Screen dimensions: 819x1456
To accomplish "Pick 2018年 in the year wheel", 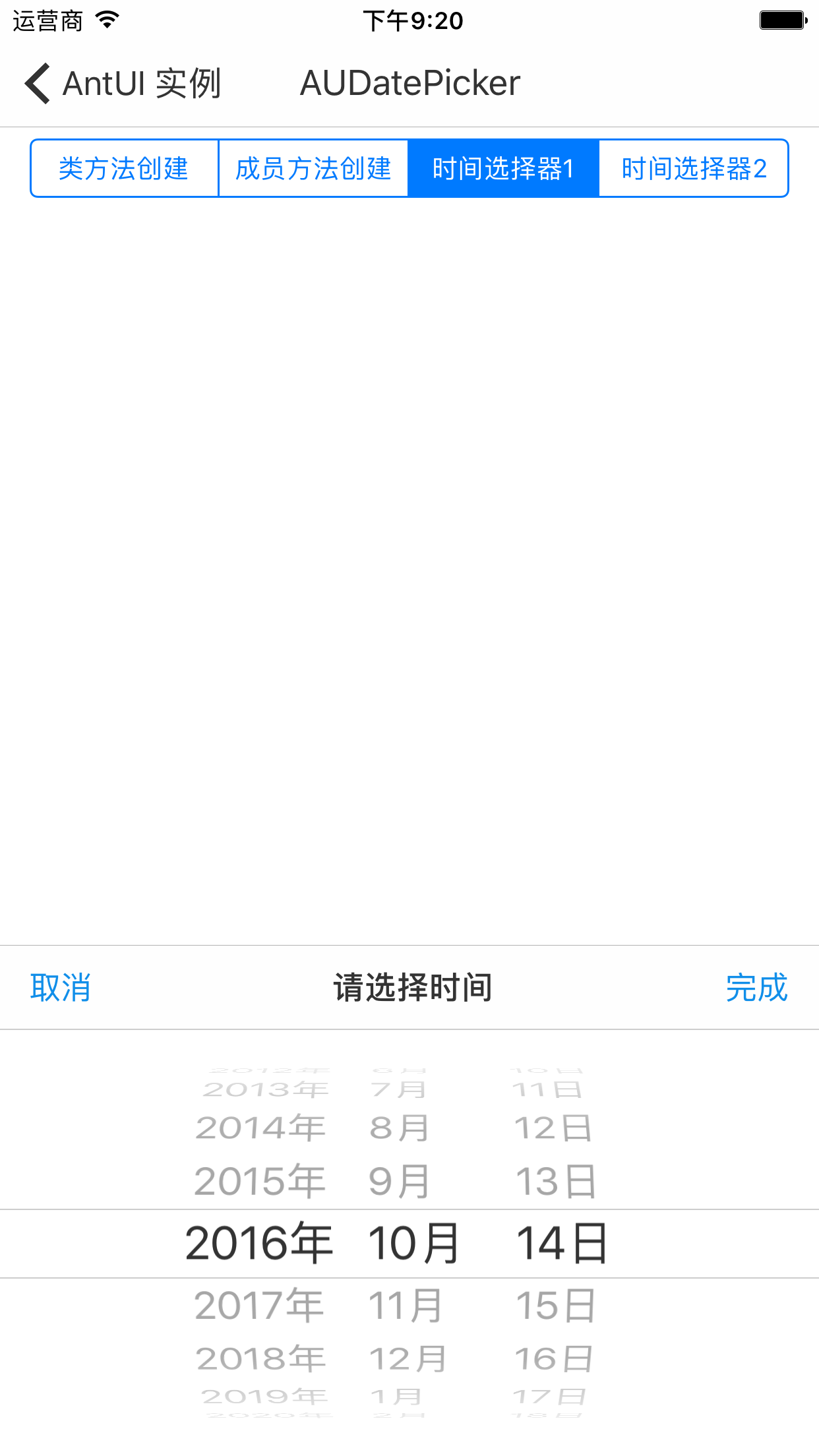I will click(260, 1358).
